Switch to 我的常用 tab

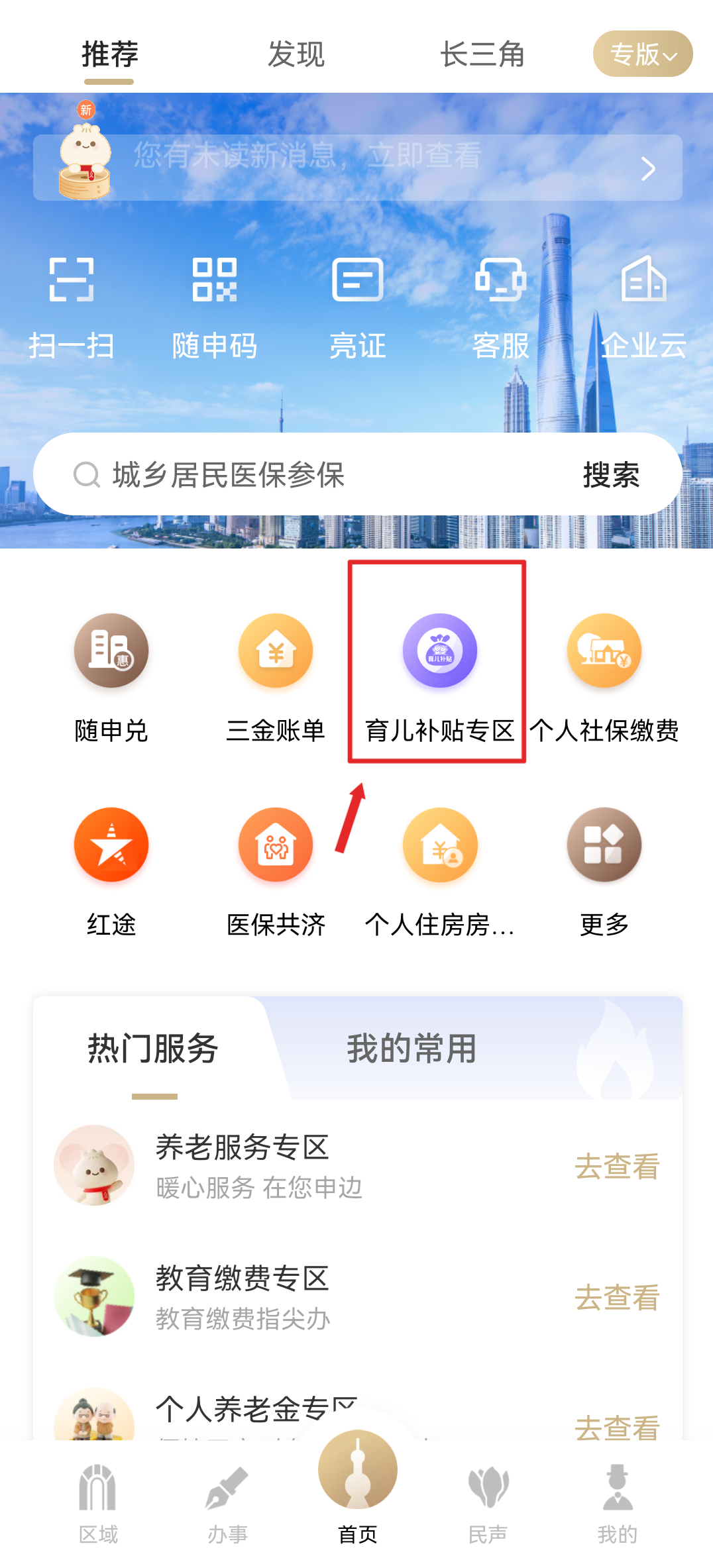tap(411, 1049)
